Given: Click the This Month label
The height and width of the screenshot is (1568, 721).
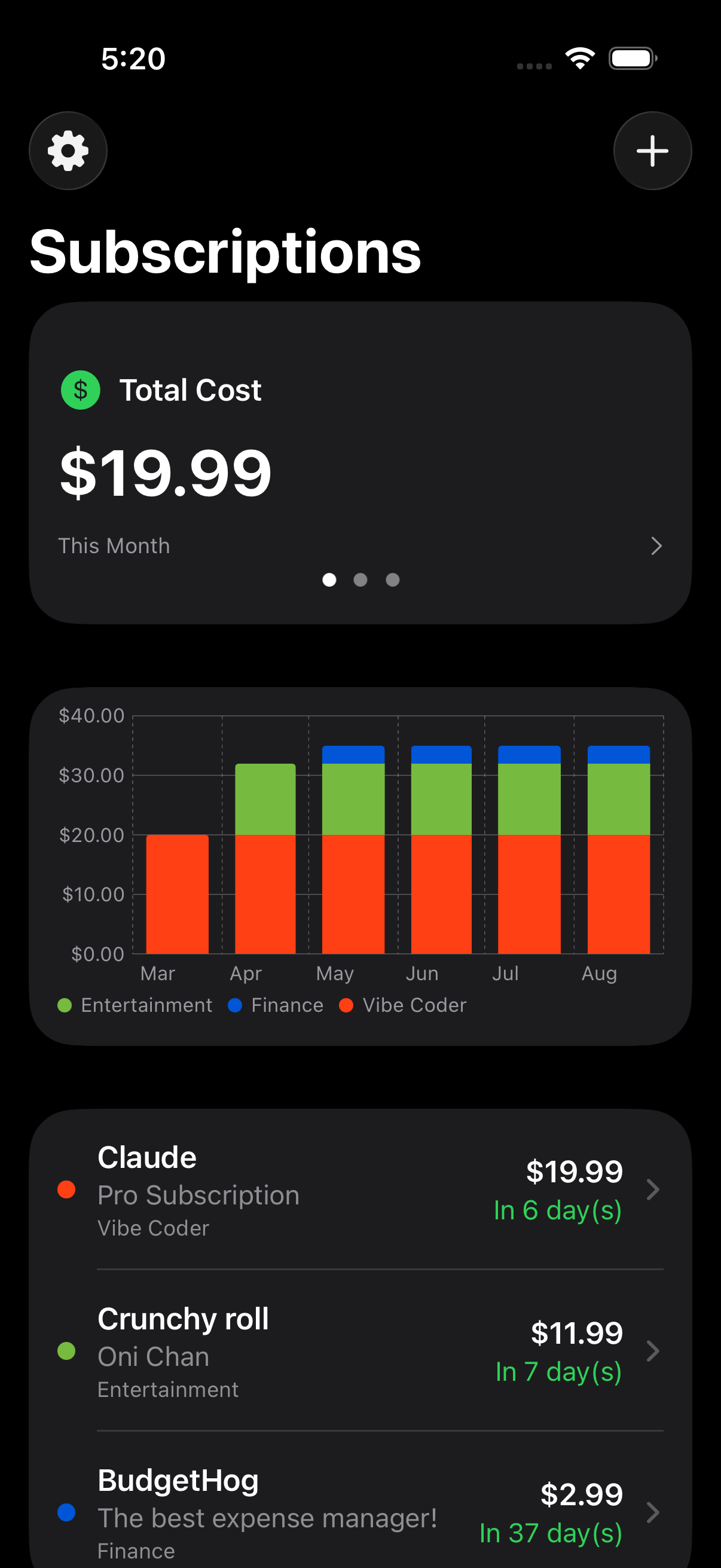Looking at the screenshot, I should coord(114,546).
